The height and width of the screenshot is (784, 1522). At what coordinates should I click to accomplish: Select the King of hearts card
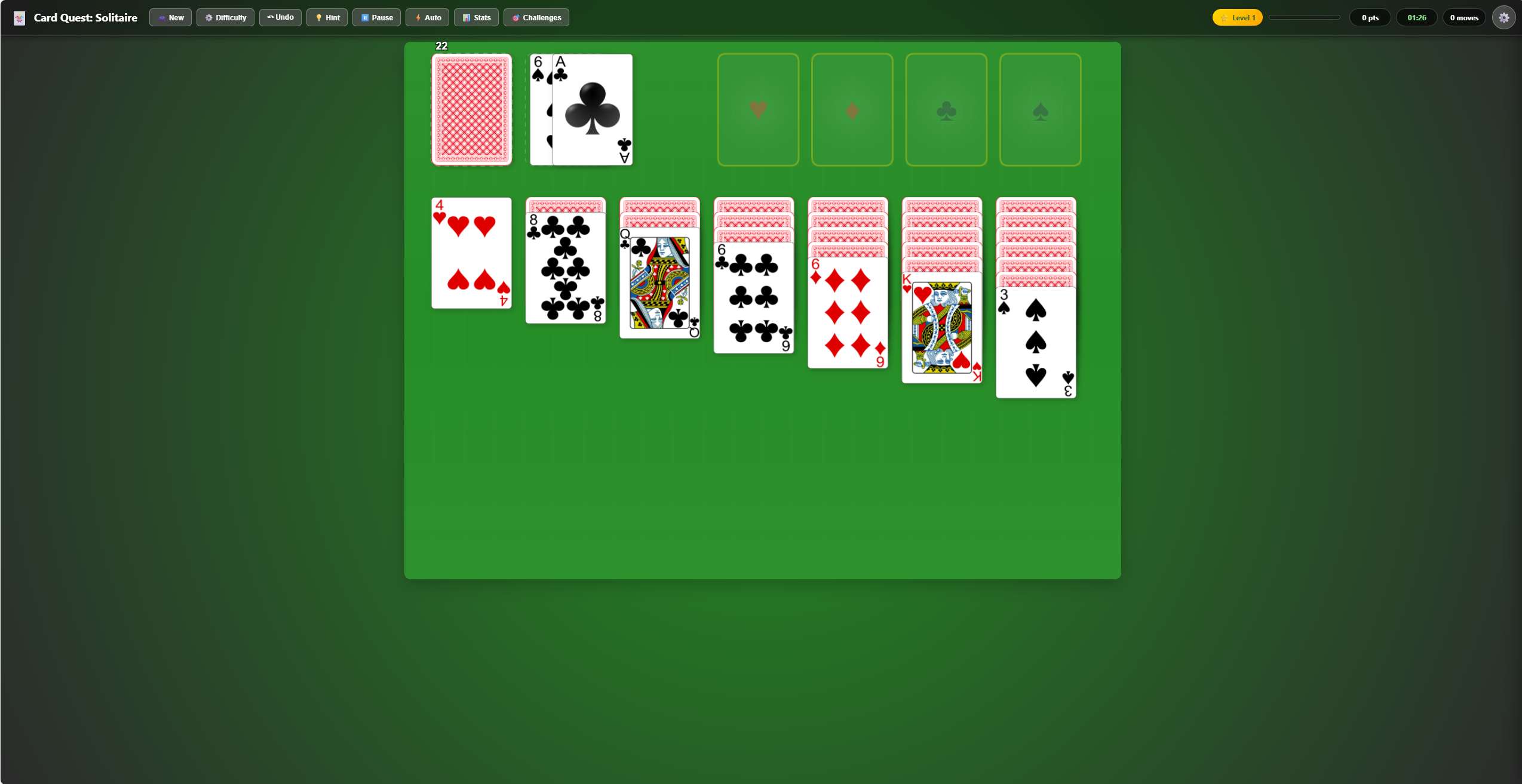pyautogui.click(x=941, y=328)
